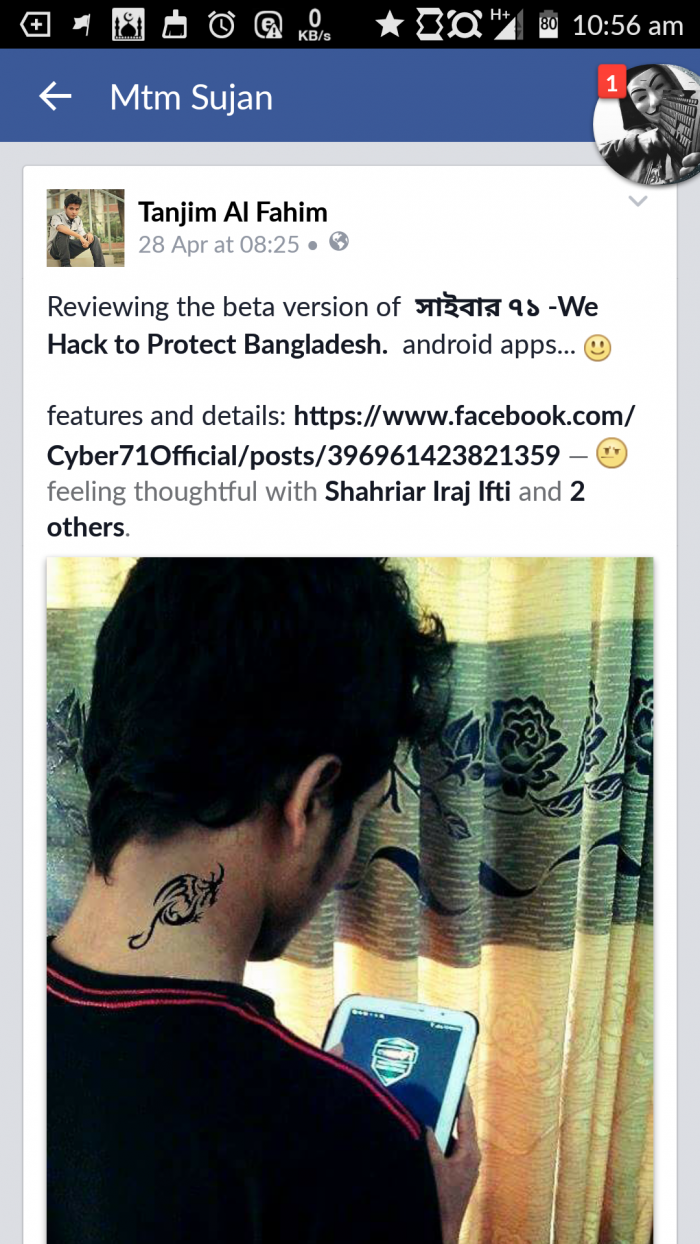The width and height of the screenshot is (700, 1244).
Task: Go back from Mtm Sujan's page
Action: pos(55,96)
